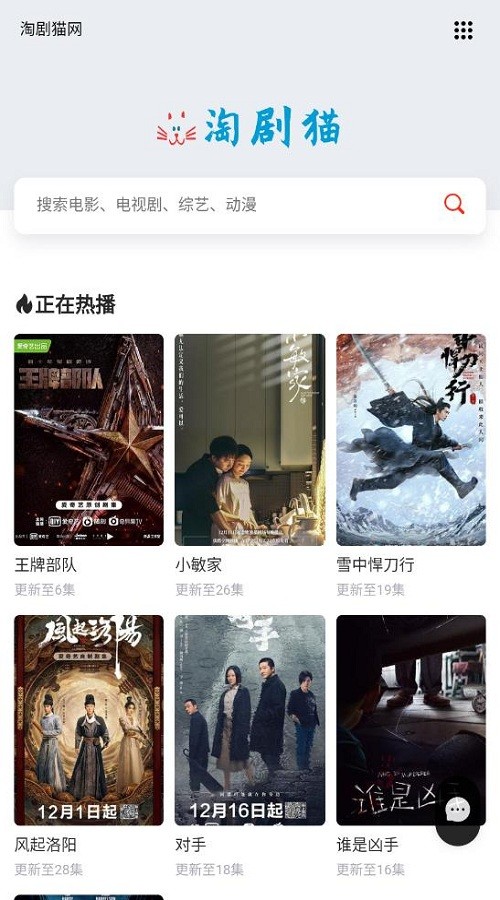This screenshot has width=500, height=900.
Task: Tap the 淘剧猫网 site title
Action: click(51, 29)
